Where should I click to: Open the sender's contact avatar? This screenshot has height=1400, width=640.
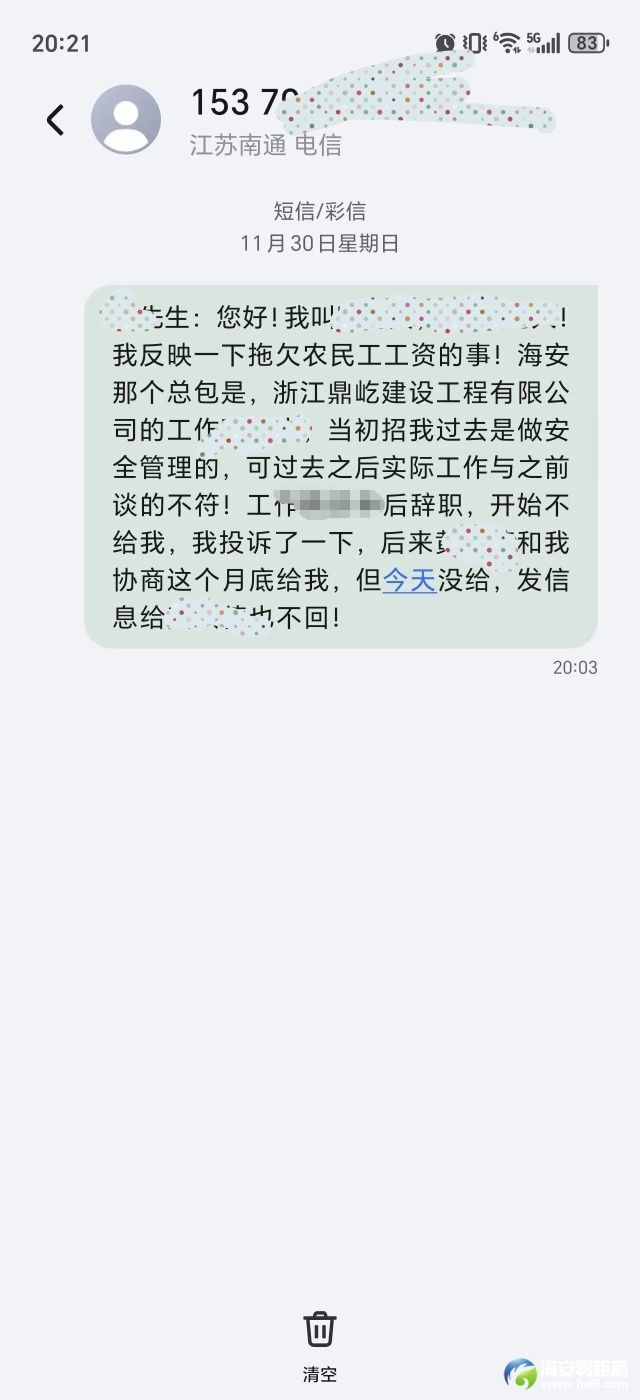coord(126,120)
